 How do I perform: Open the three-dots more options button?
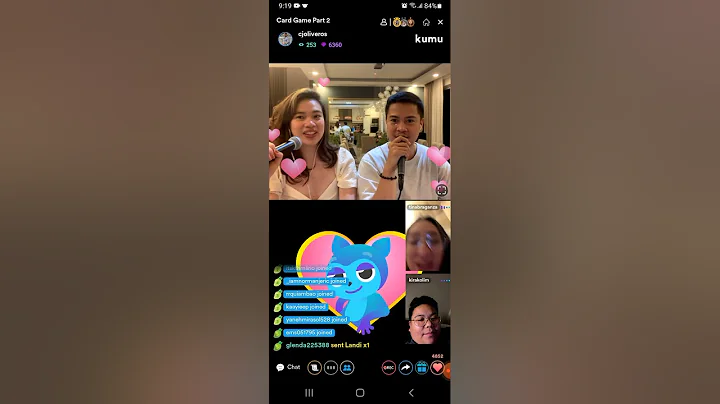(331, 368)
